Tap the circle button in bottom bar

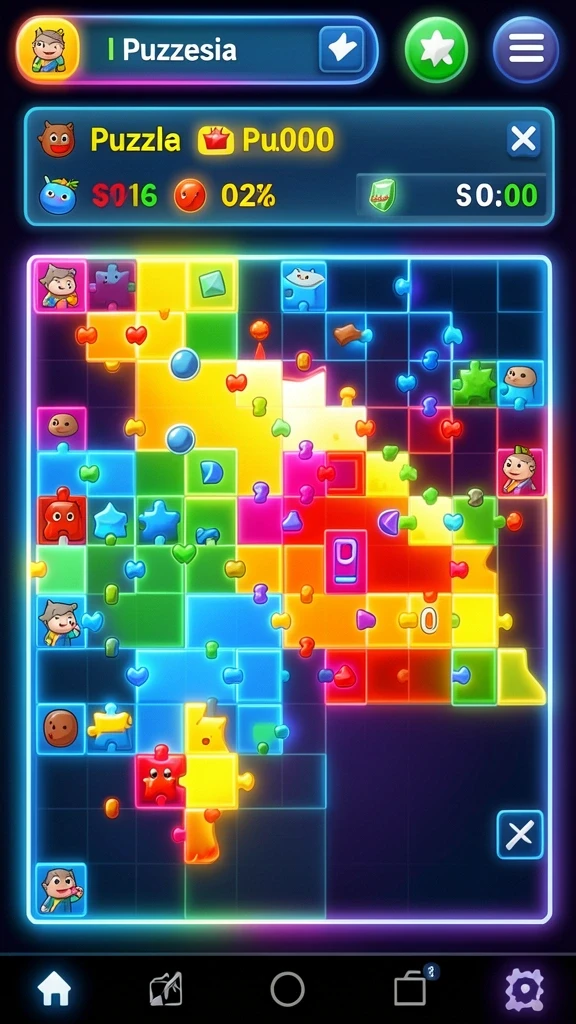tap(287, 989)
